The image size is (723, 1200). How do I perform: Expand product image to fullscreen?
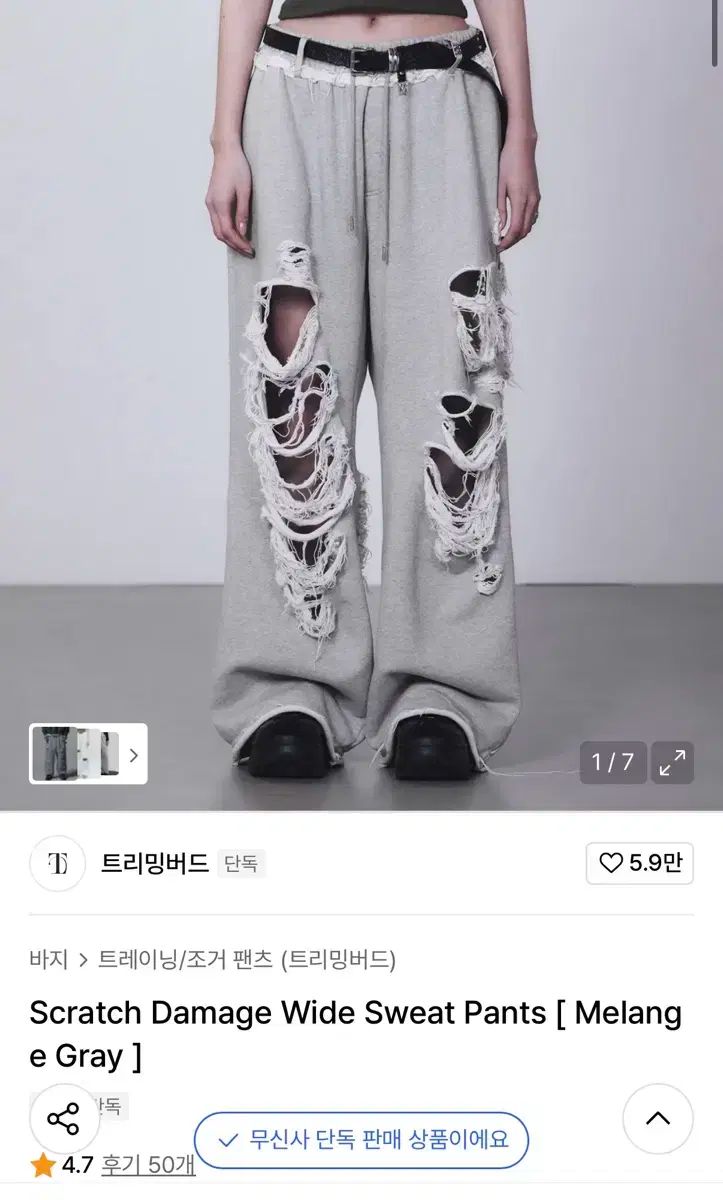pyautogui.click(x=673, y=763)
